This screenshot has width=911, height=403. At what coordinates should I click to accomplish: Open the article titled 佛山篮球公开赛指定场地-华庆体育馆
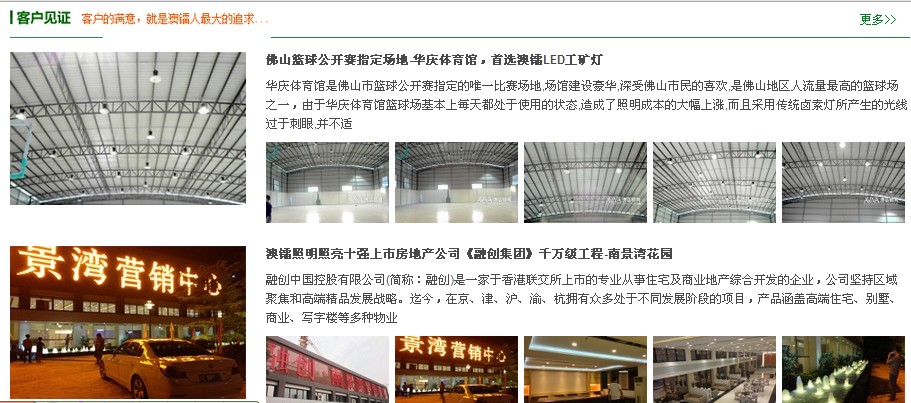pos(434,60)
